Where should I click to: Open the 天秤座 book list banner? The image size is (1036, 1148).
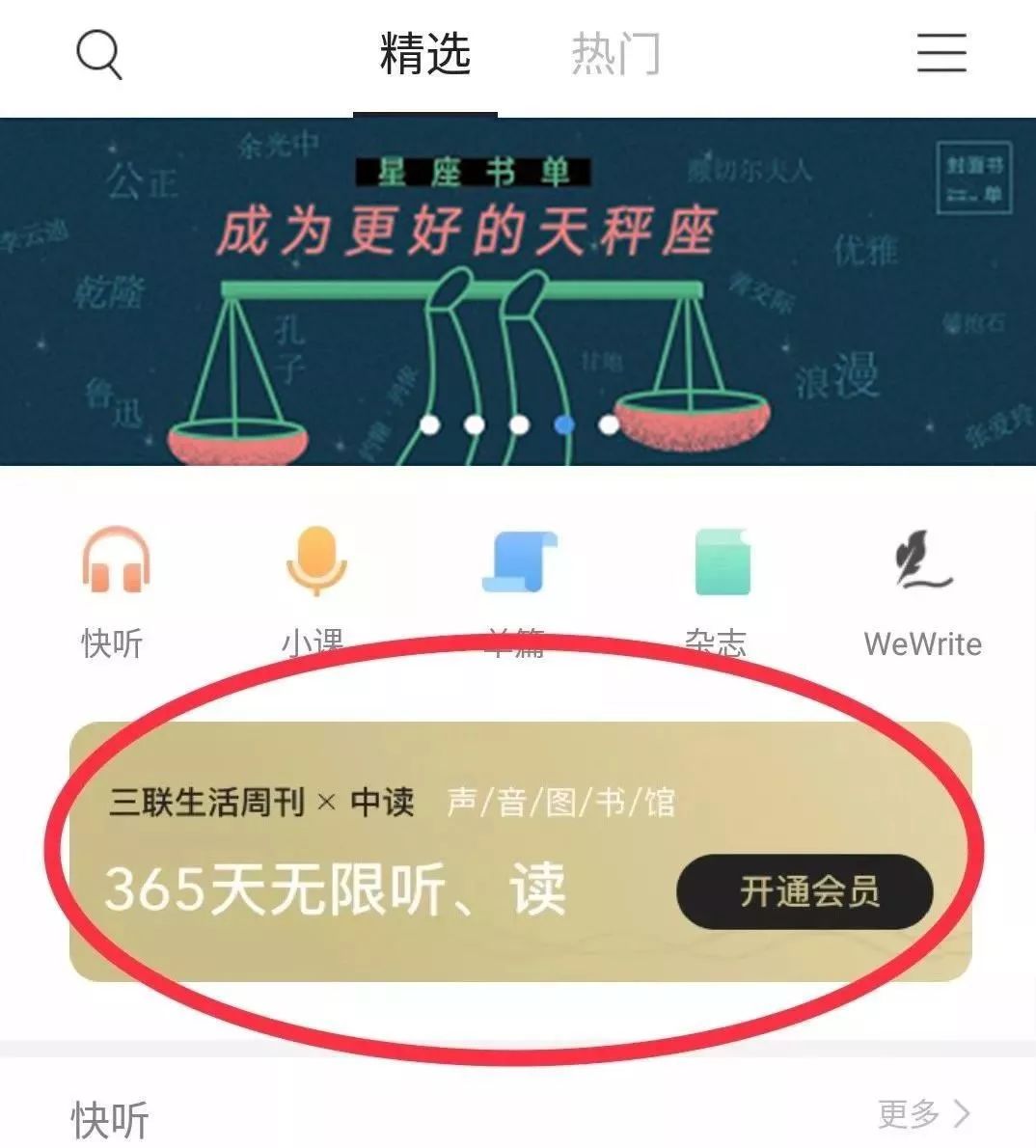coord(518,289)
